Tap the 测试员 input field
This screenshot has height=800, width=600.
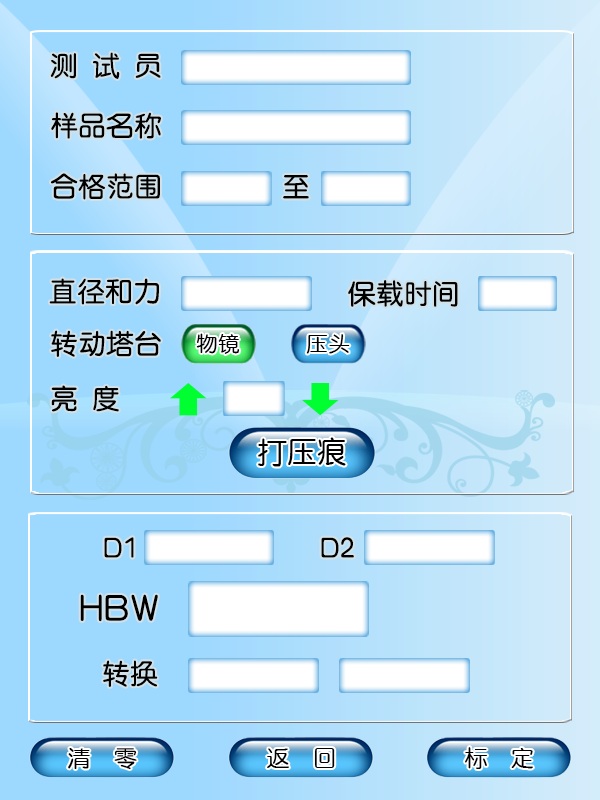[296, 67]
